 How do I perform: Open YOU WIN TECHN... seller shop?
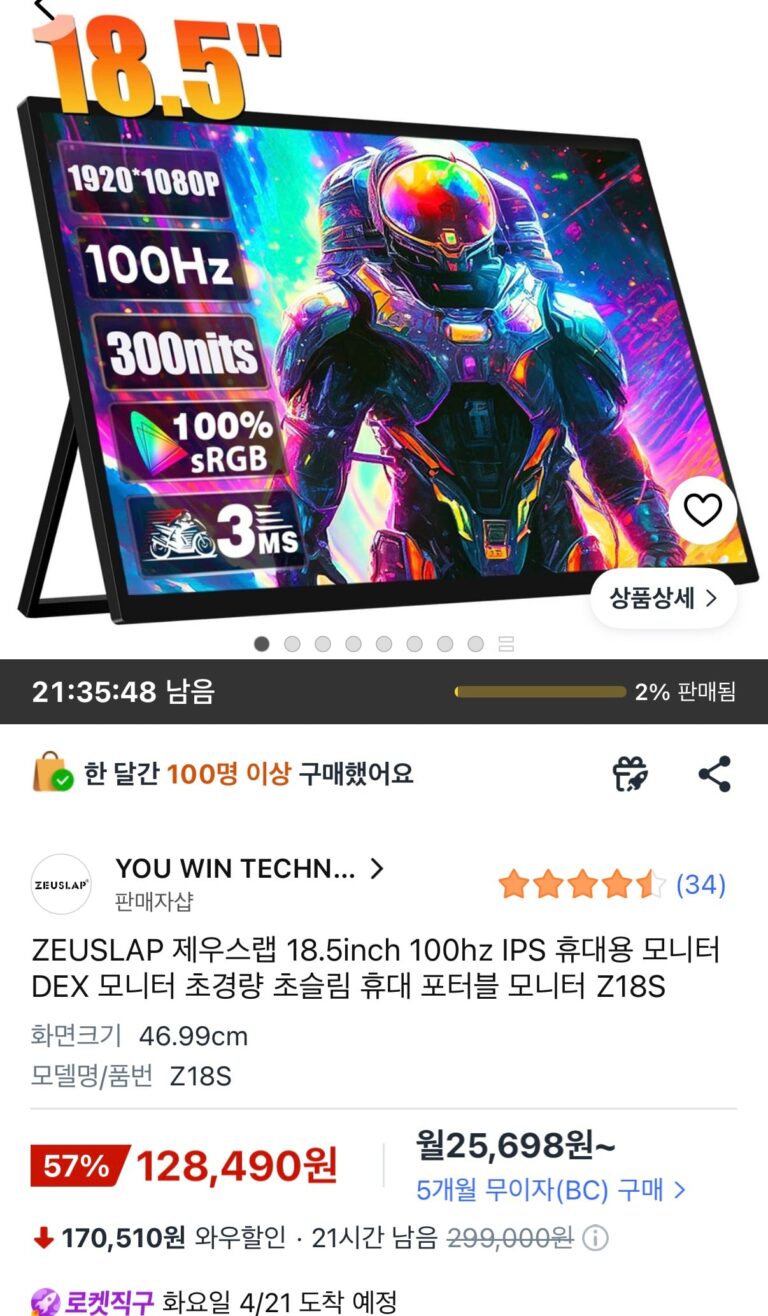(x=250, y=869)
